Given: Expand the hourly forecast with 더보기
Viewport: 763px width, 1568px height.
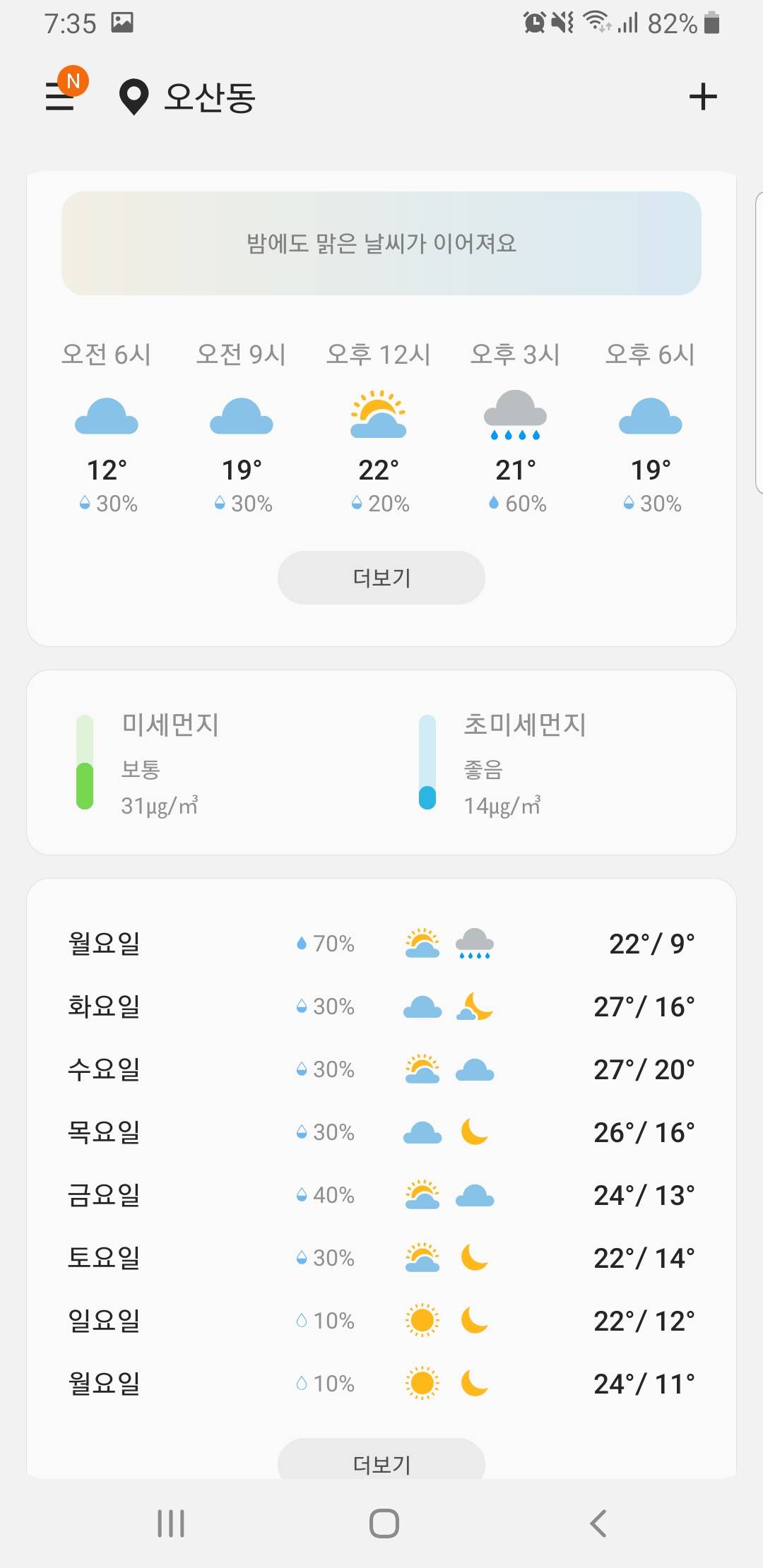Looking at the screenshot, I should 380,577.
